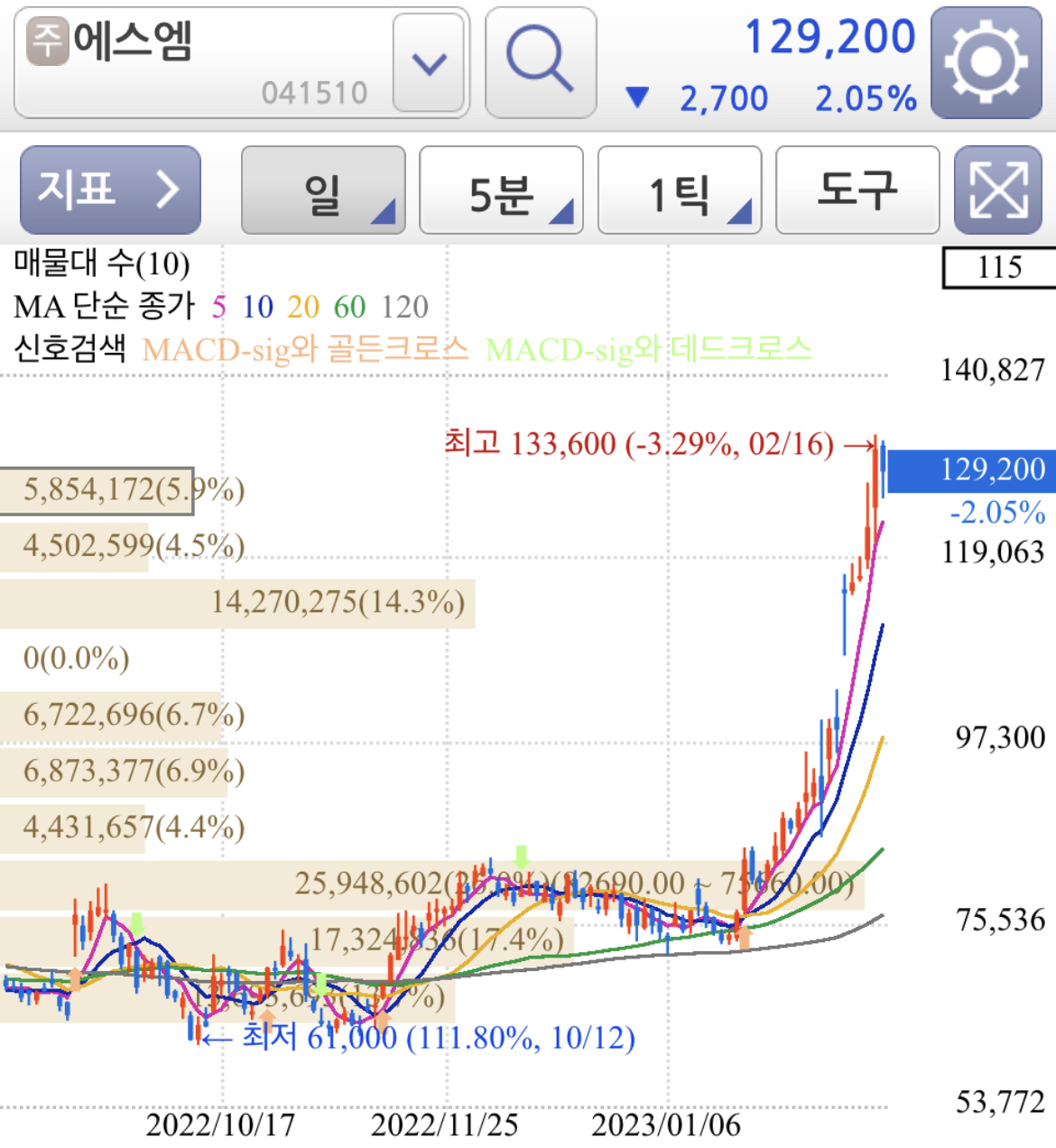Screen dimensions: 1056x1148
Task: Open the 일 timeframe dropdown
Action: [x=322, y=190]
